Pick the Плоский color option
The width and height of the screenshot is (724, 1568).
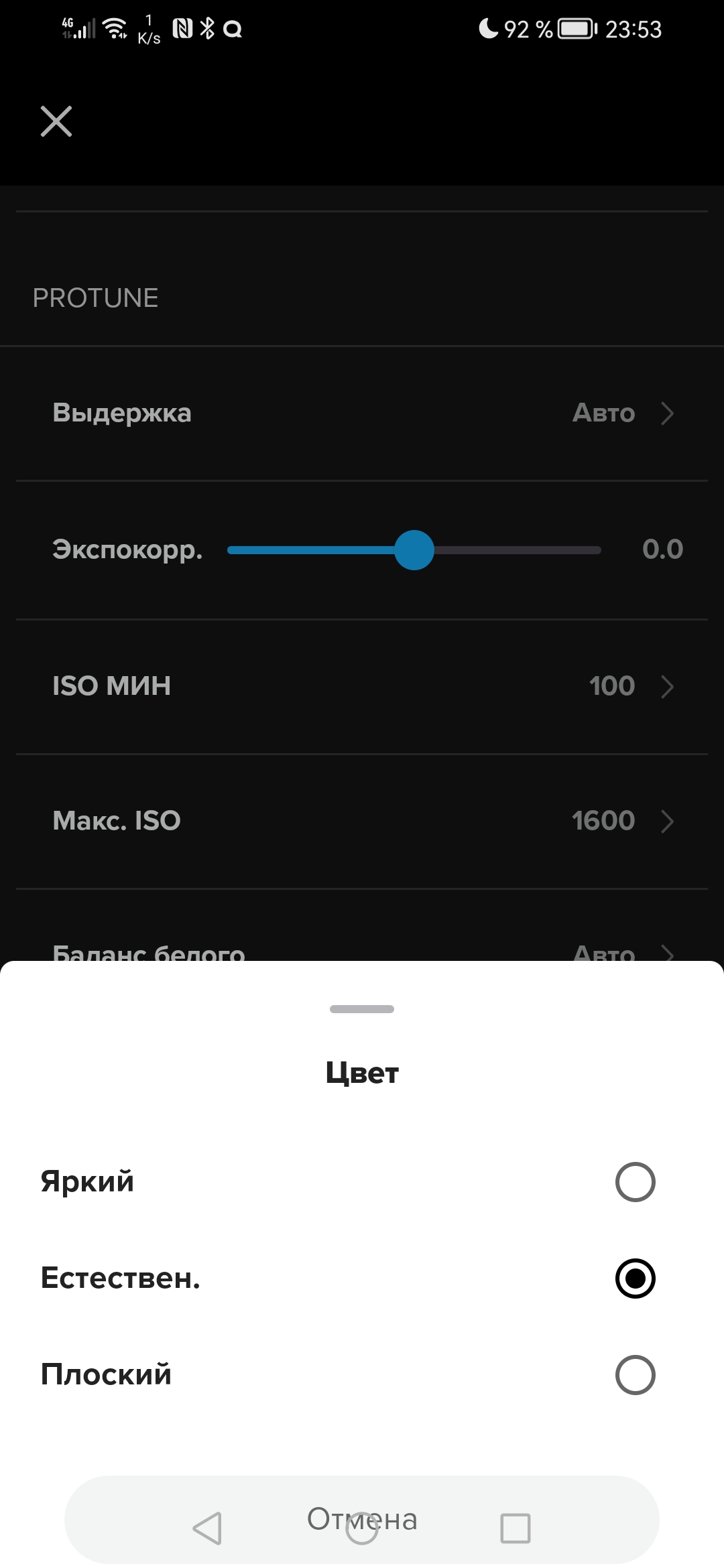click(634, 1375)
